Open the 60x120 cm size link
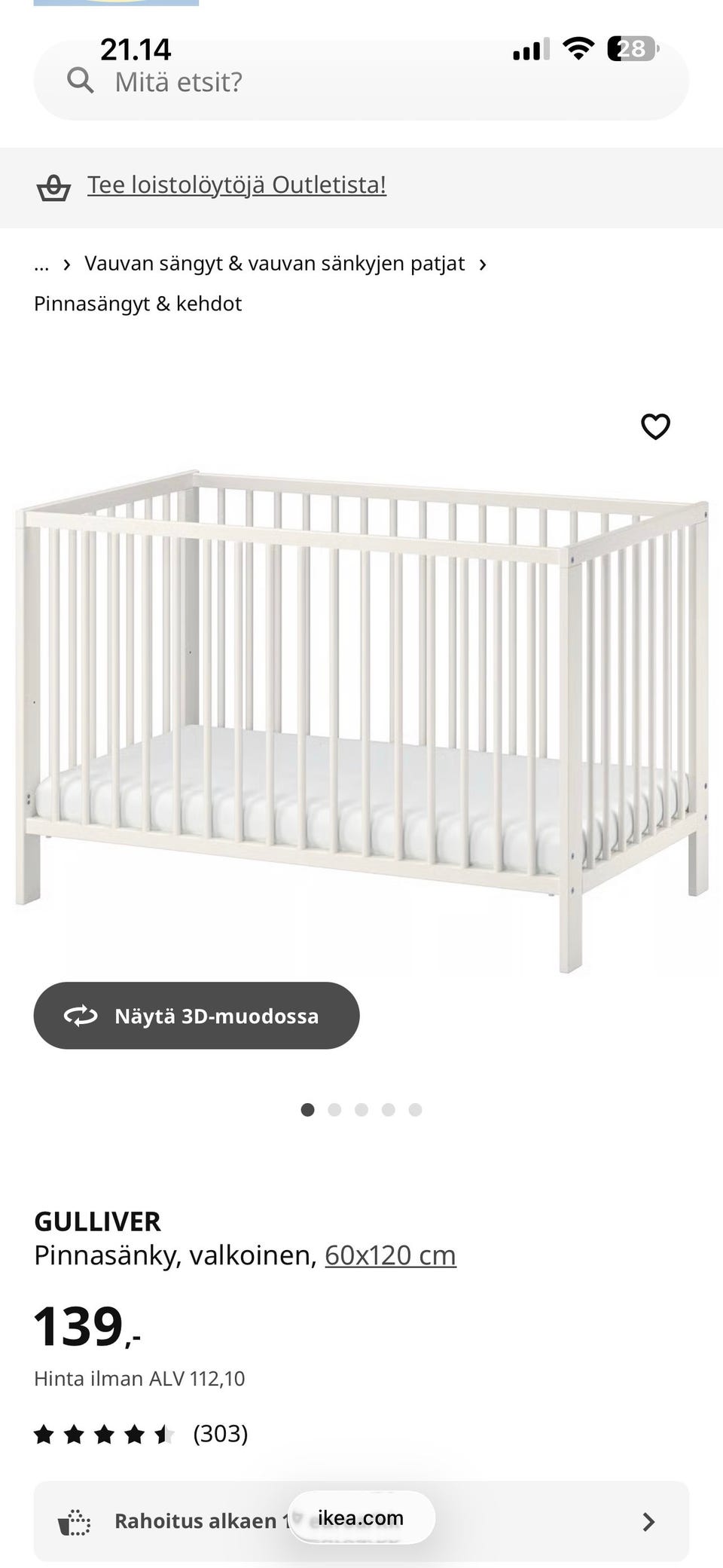The width and height of the screenshot is (723, 1568). point(390,1255)
